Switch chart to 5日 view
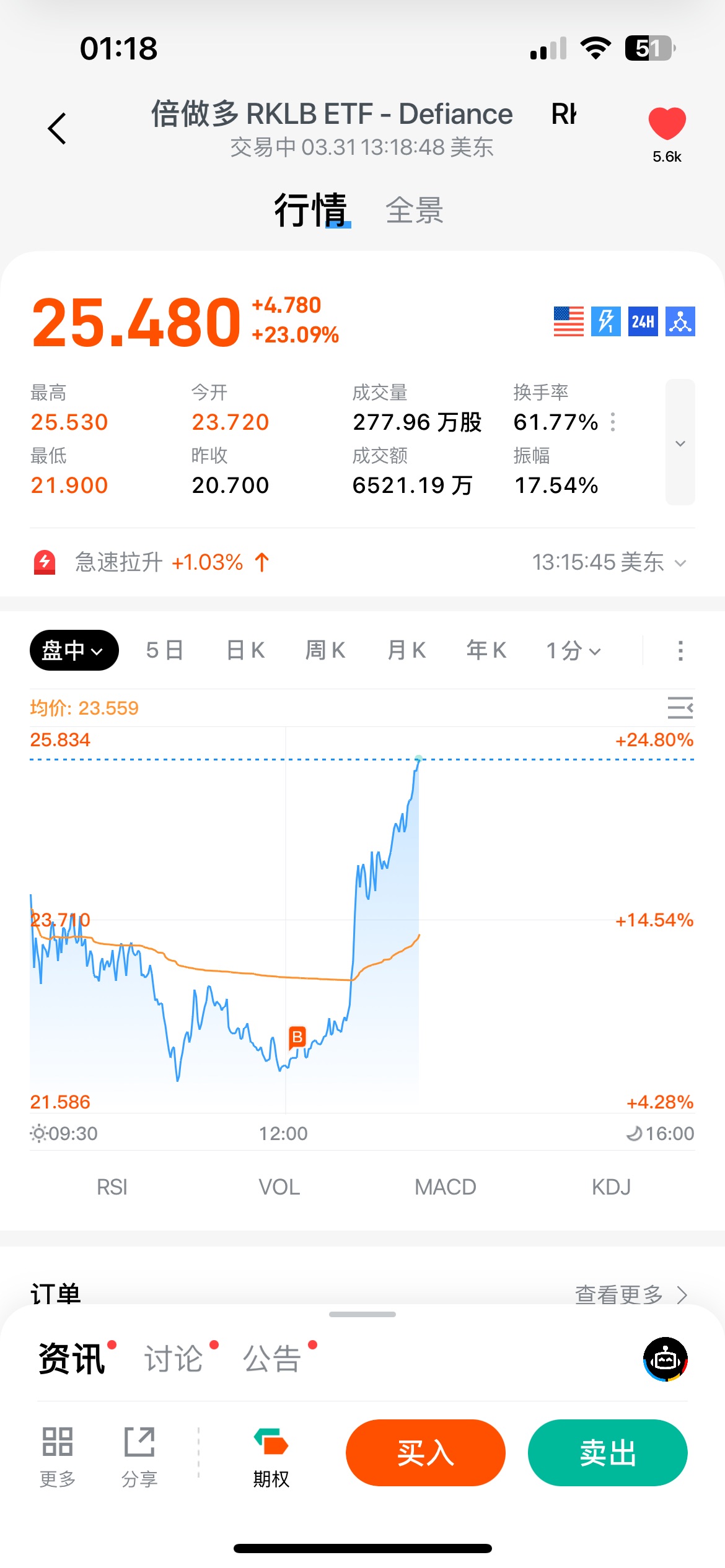Viewport: 725px width, 1568px height. (x=165, y=650)
